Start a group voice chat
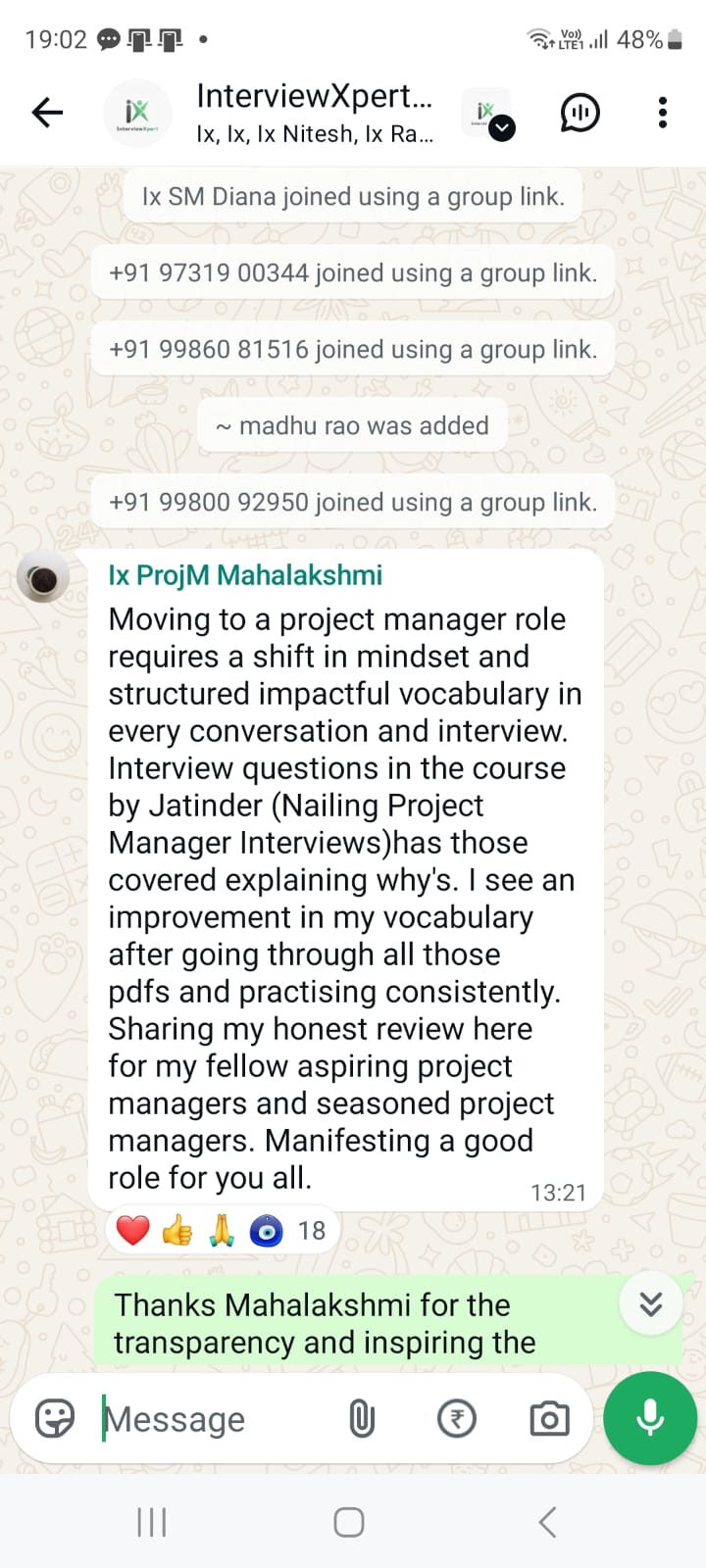The image size is (706, 1568). (x=580, y=113)
